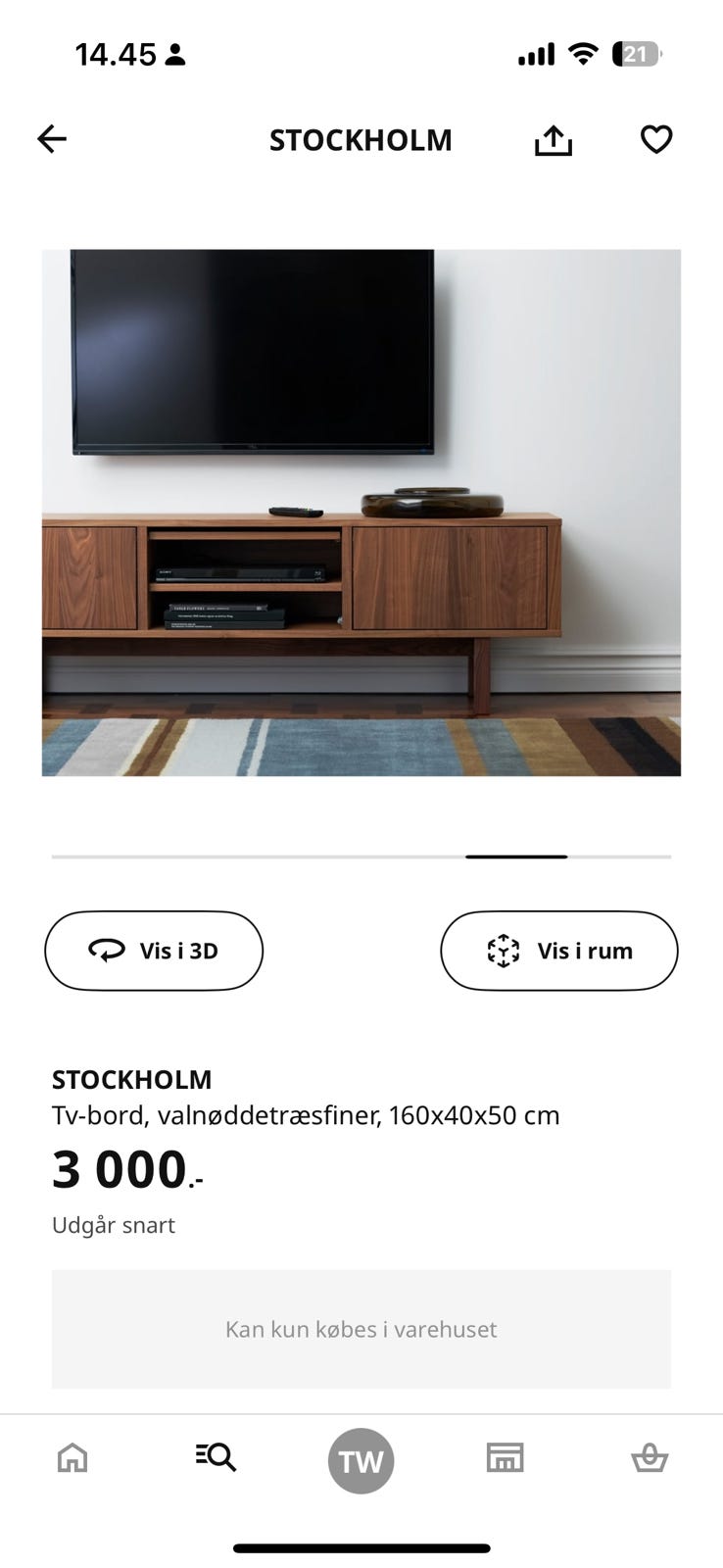Tap the Vis i 3D button

(x=153, y=951)
